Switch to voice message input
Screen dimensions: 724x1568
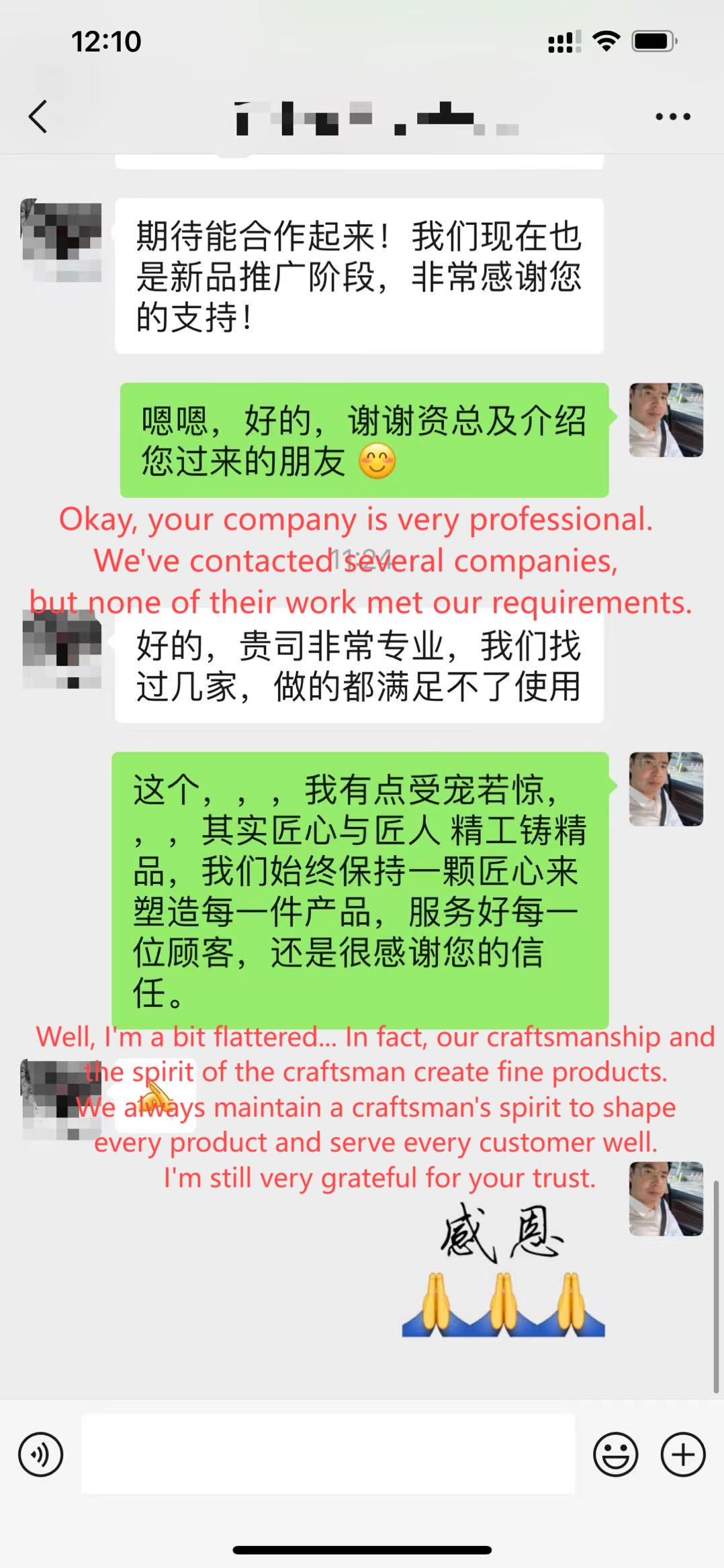click(x=40, y=1455)
